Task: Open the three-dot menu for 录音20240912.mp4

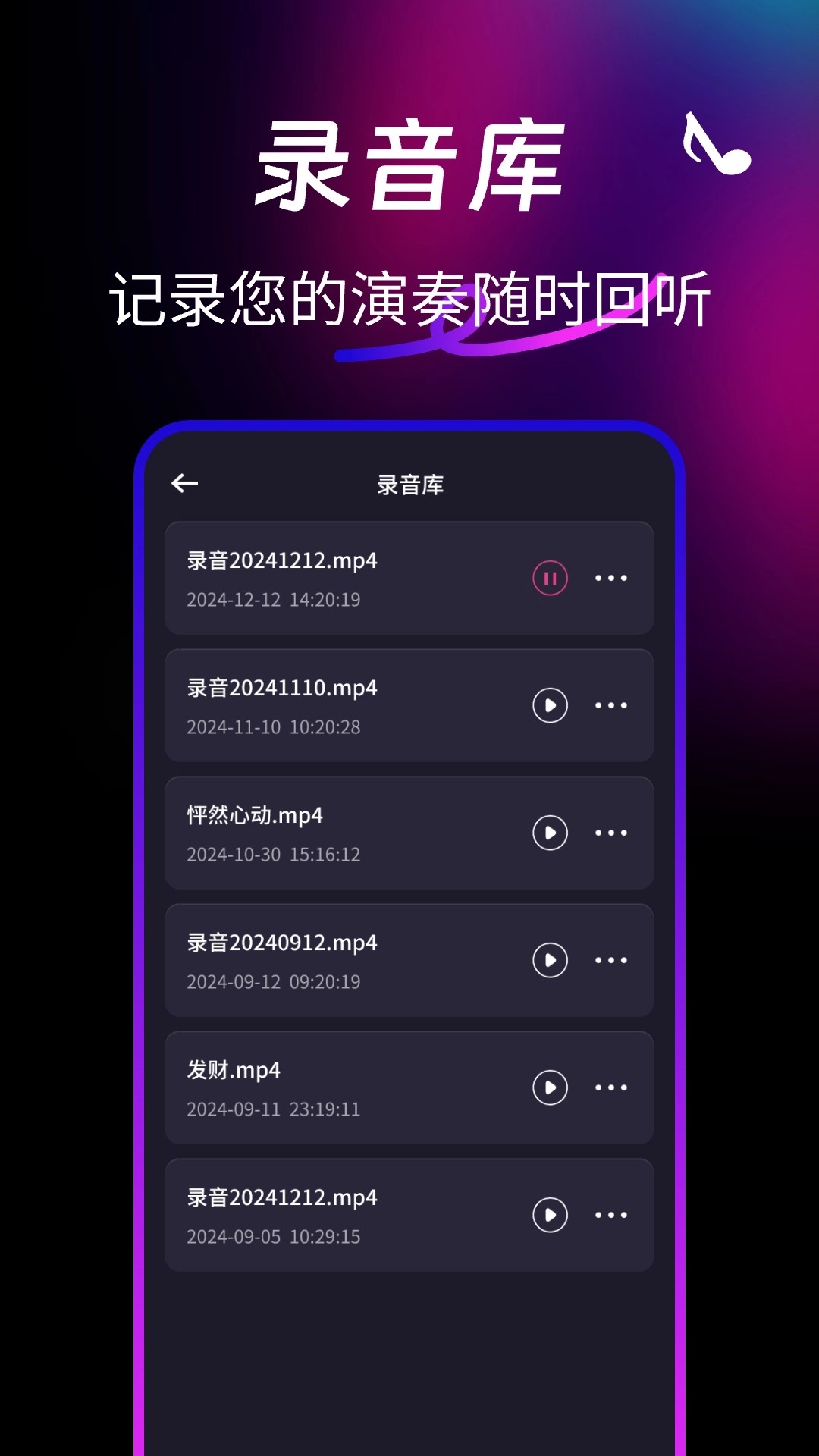Action: [612, 959]
